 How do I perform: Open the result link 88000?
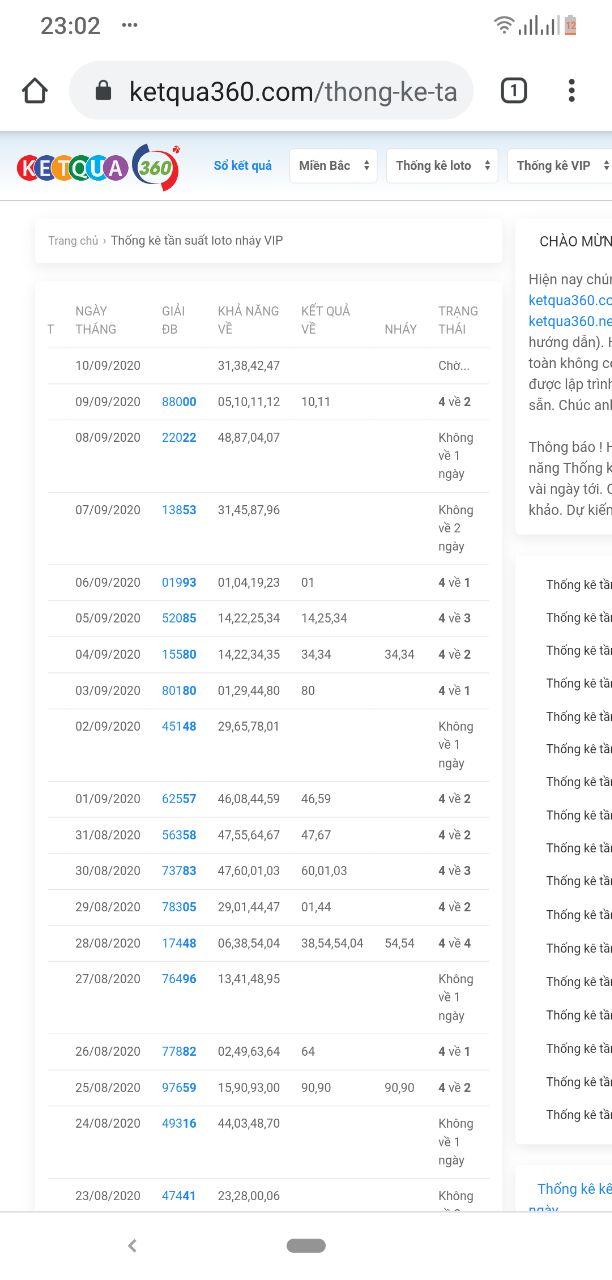point(179,402)
